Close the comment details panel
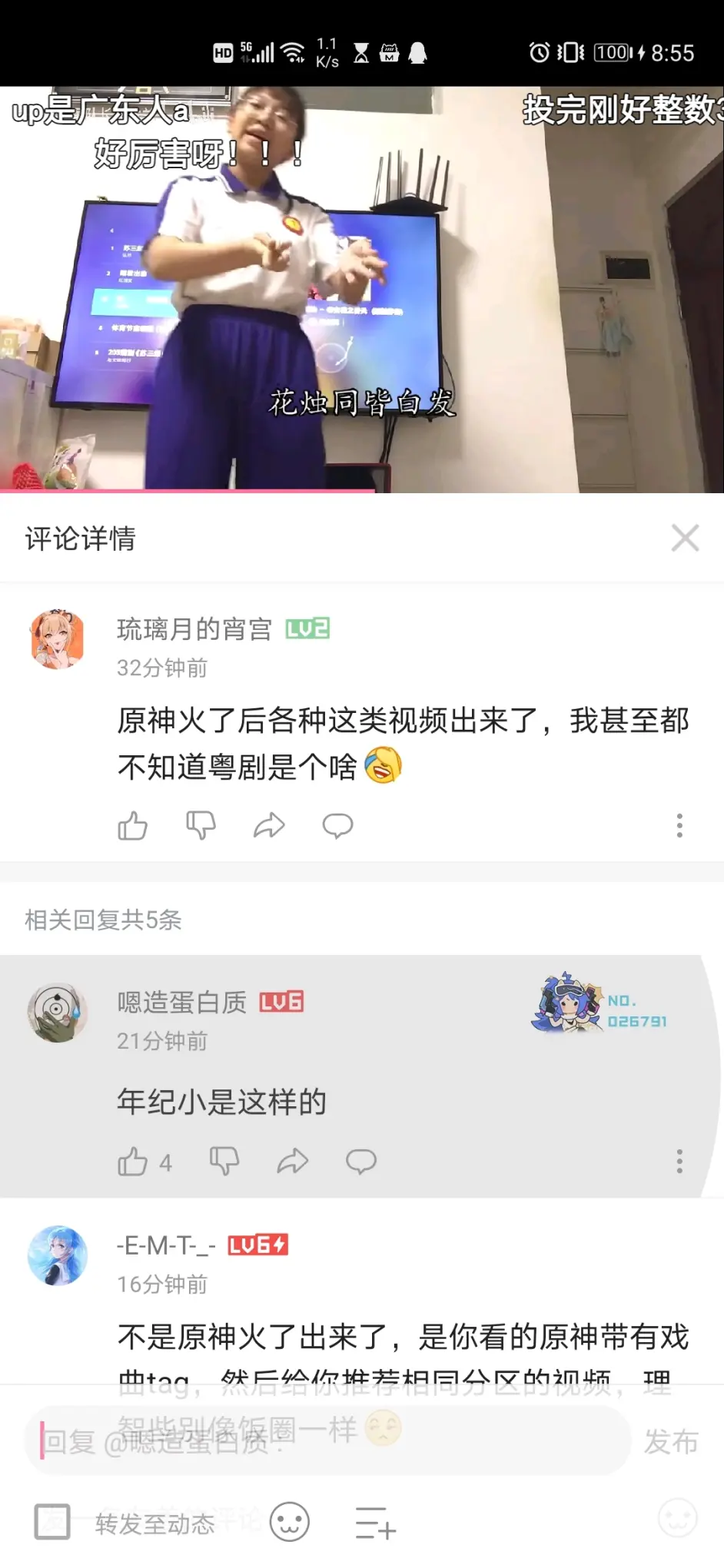The height and width of the screenshot is (1568, 724). tap(684, 538)
